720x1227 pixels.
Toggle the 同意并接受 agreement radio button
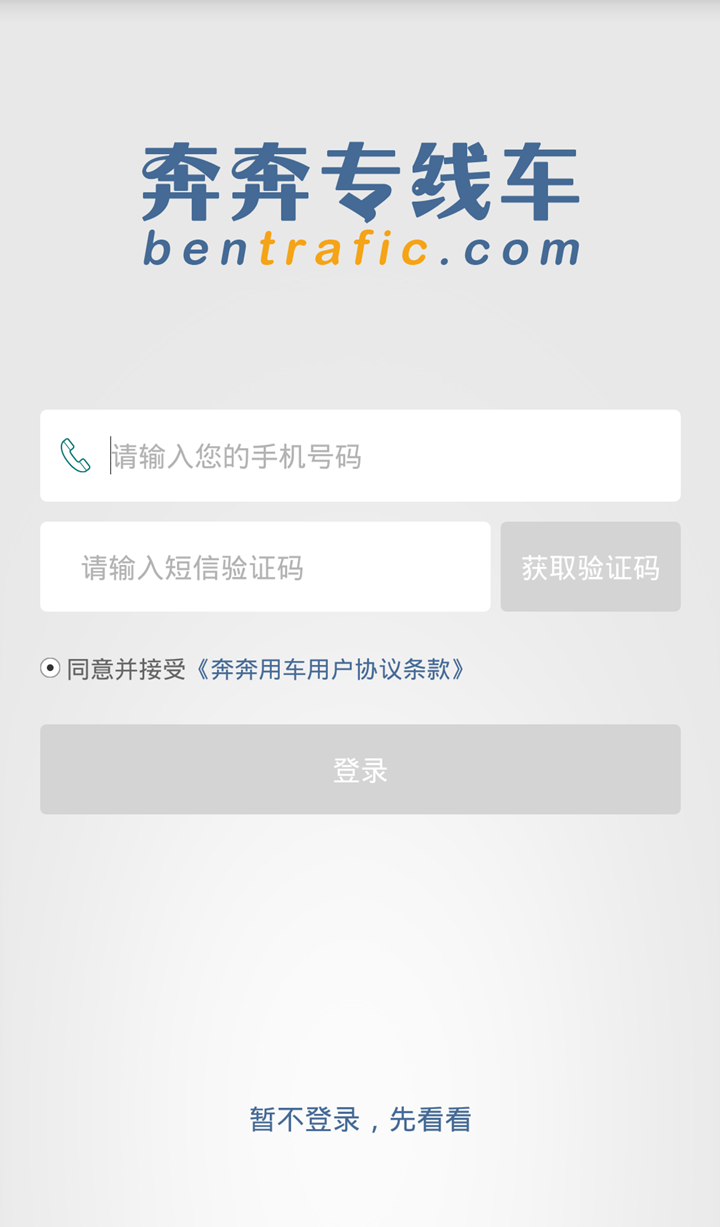click(x=50, y=668)
